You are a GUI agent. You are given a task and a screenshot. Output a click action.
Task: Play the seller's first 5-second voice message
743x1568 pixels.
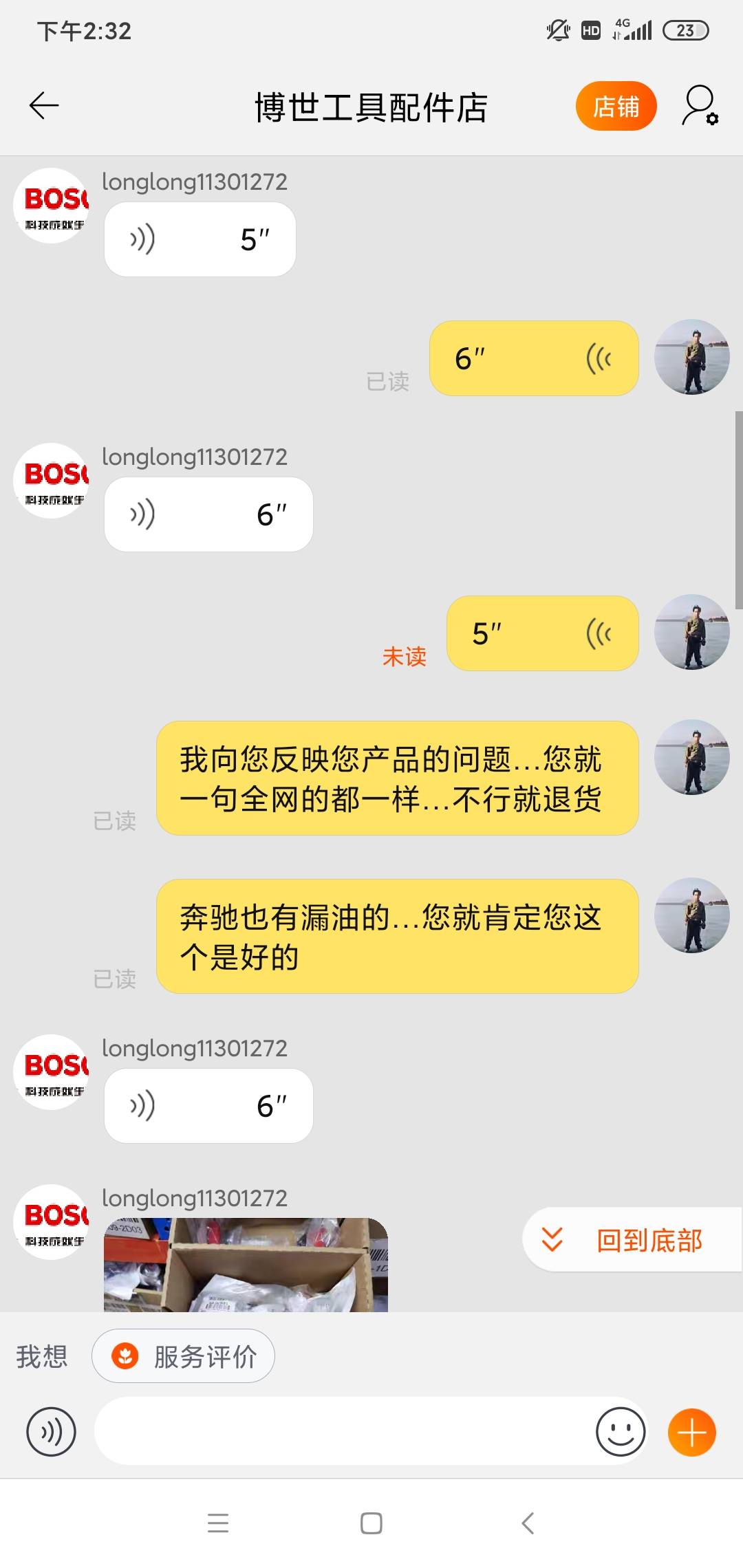pos(200,239)
